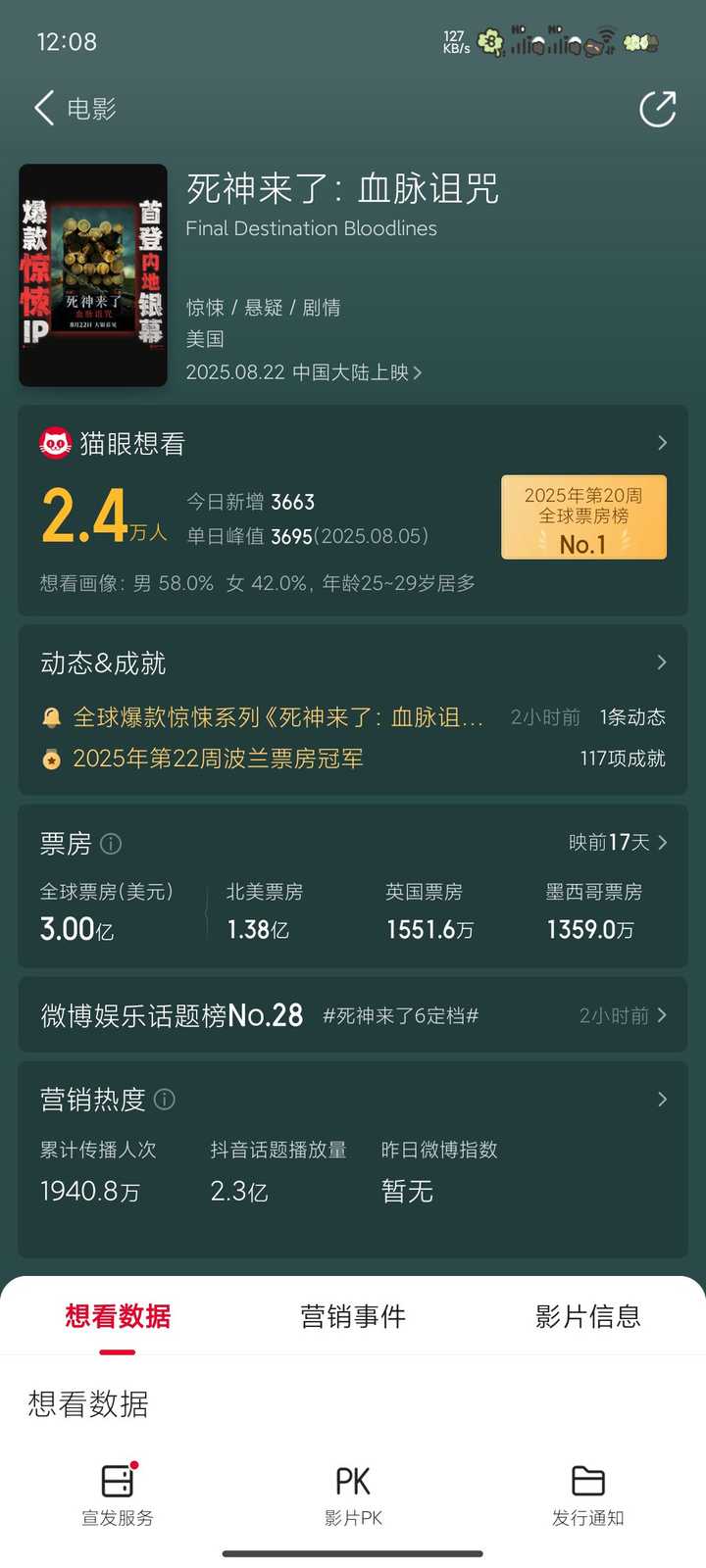Show 票房 info tooltip icon

111,844
